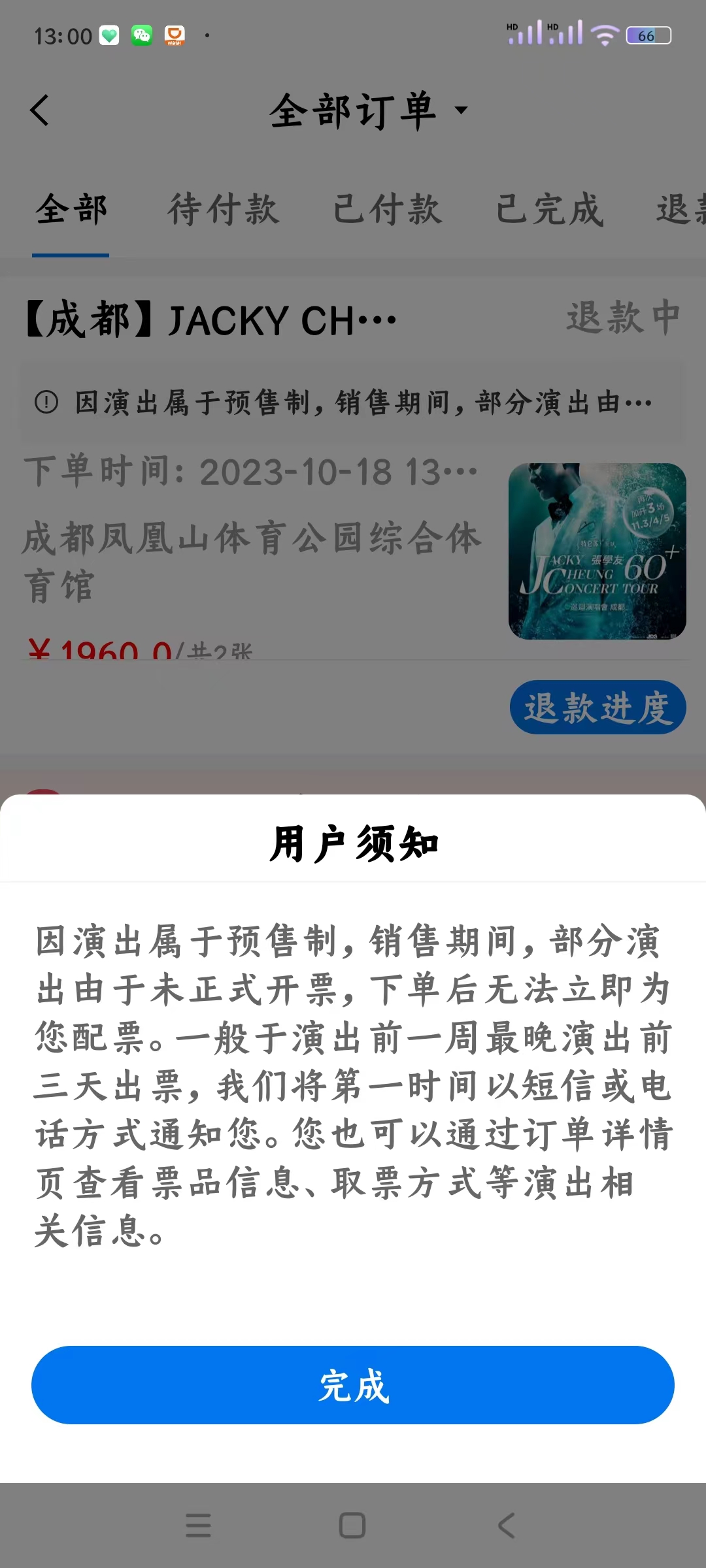Viewport: 706px width, 1568px height.
Task: Select the 全部 tab
Action: click(x=71, y=210)
